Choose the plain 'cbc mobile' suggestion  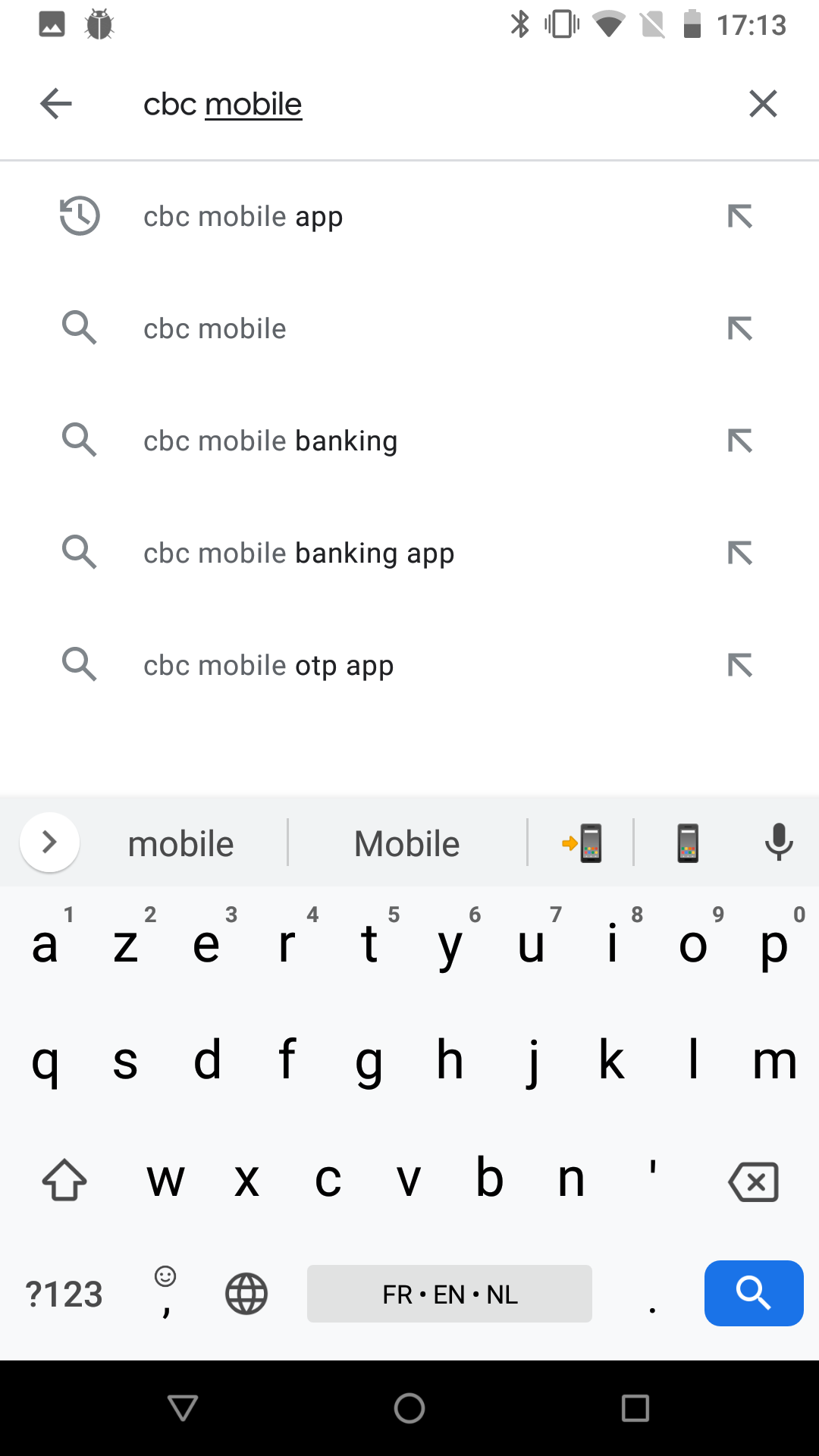(409, 329)
